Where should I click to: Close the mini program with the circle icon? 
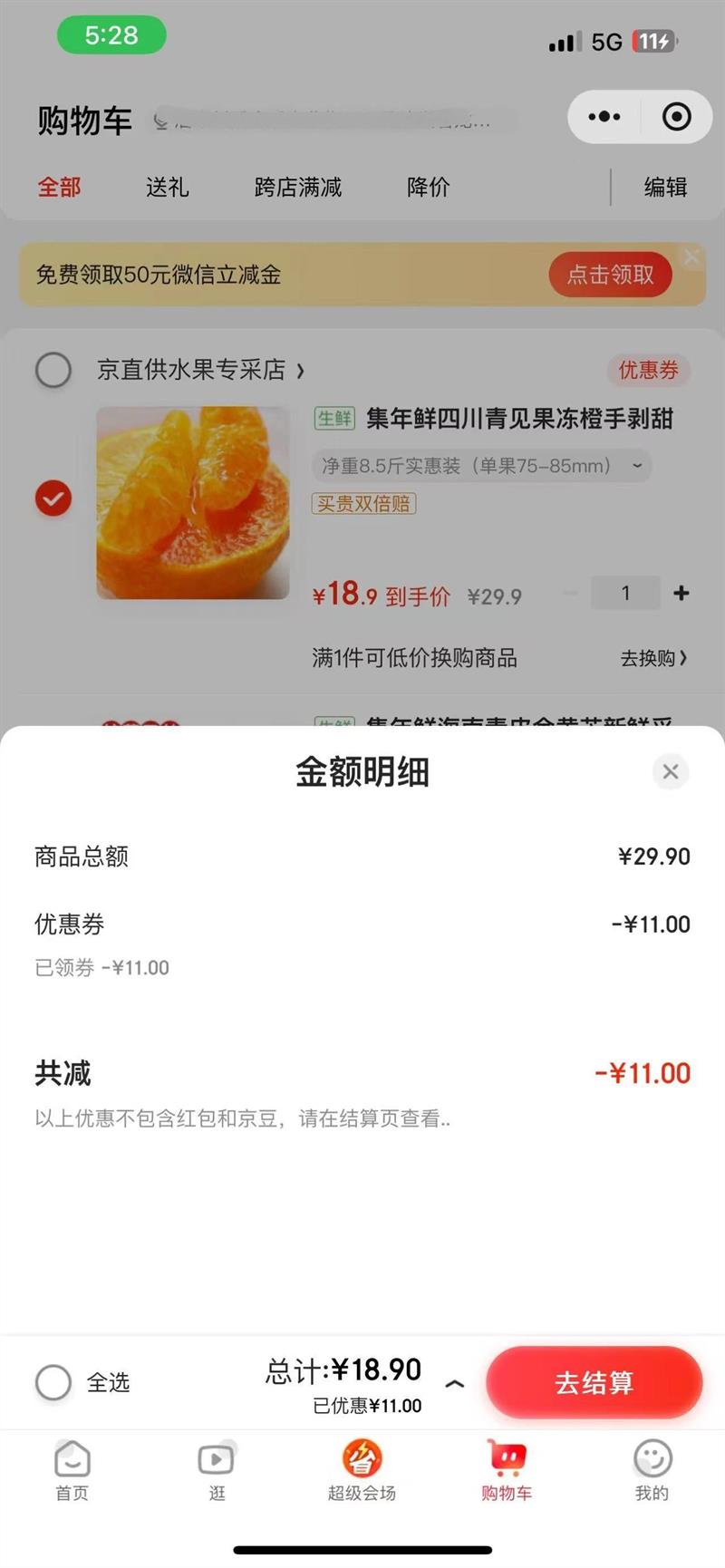pos(676,117)
